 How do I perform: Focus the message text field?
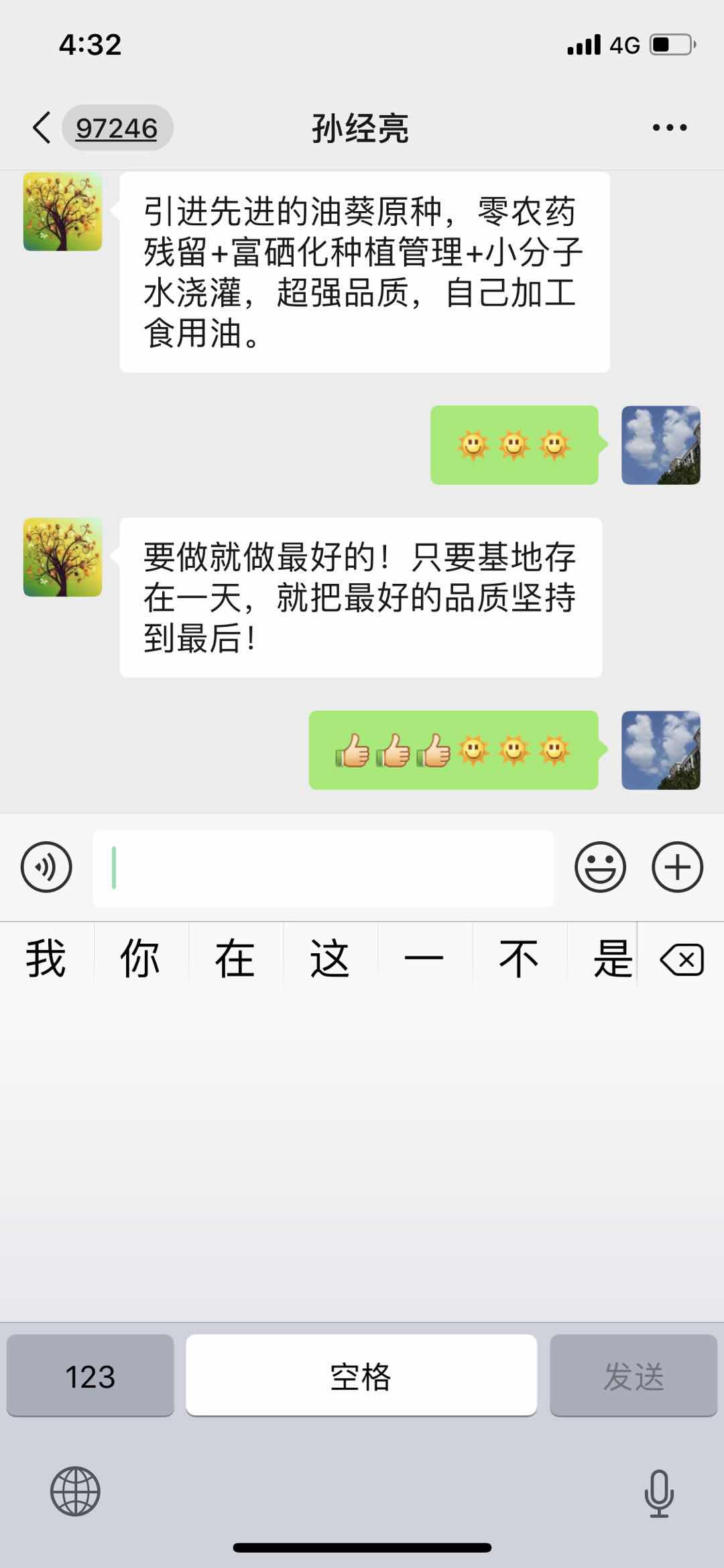point(323,868)
